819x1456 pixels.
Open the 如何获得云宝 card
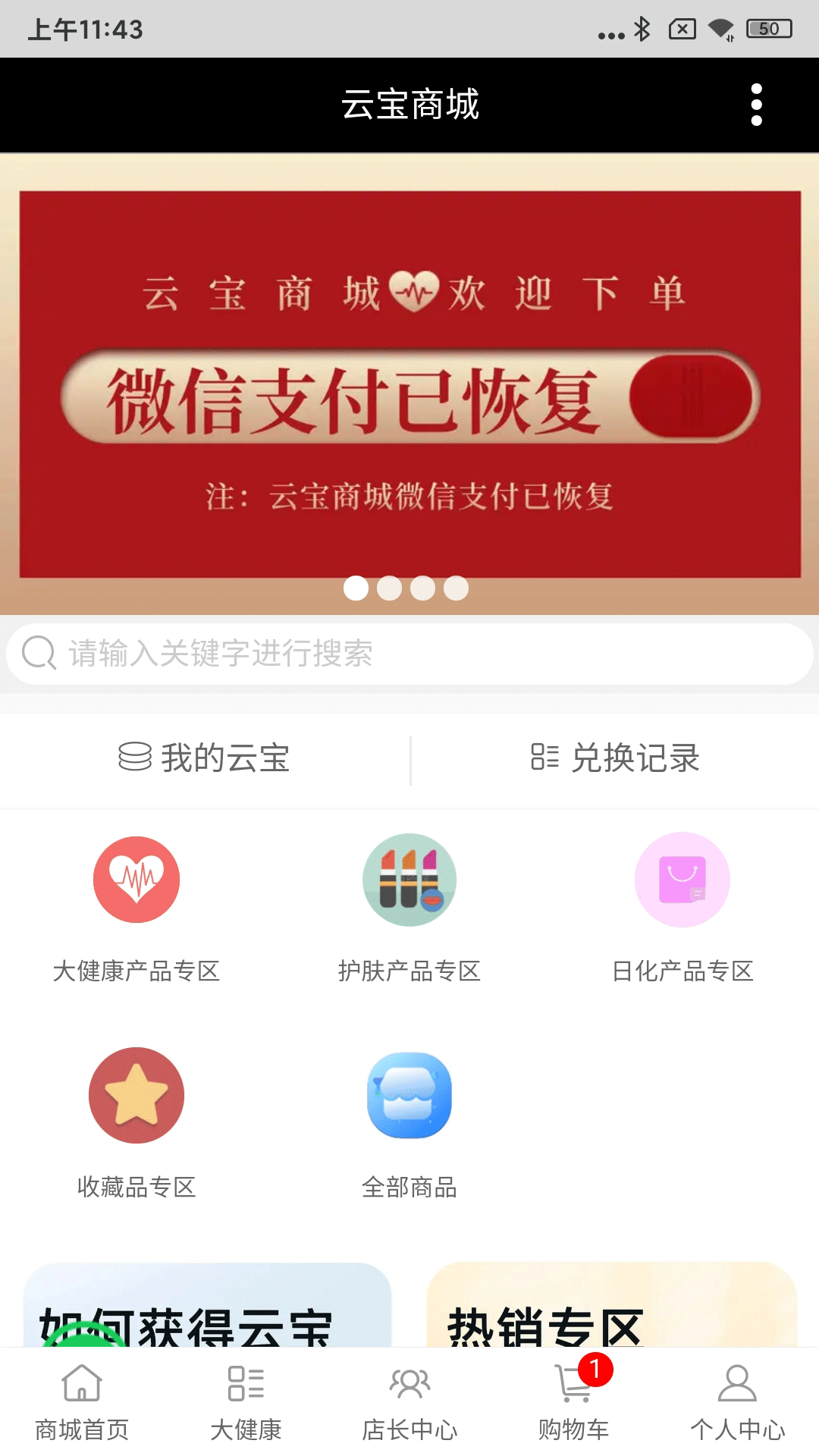pos(205,1319)
